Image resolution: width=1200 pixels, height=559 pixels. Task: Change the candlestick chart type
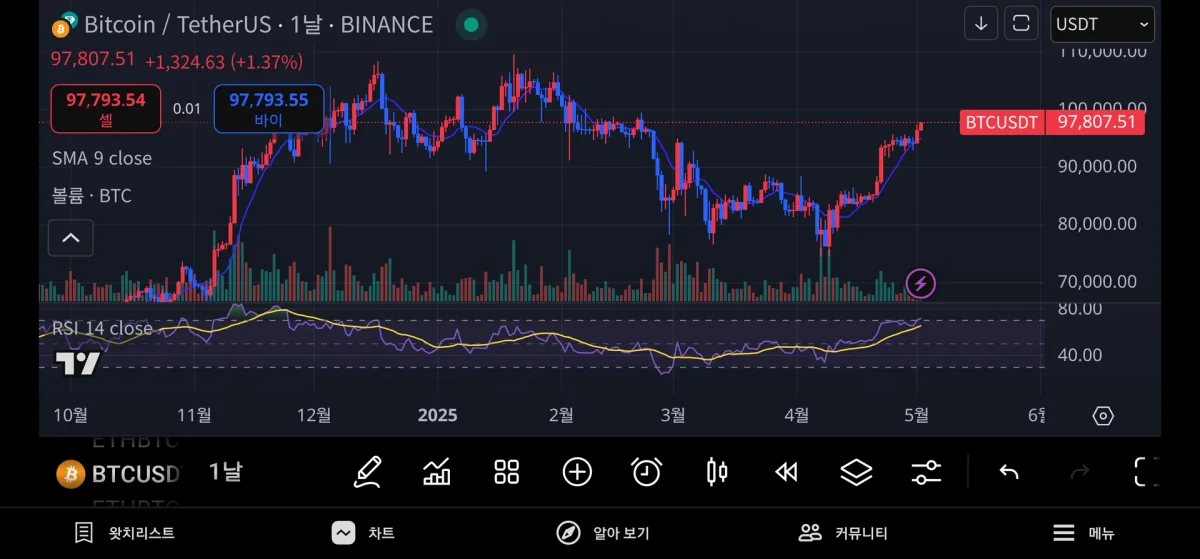717,472
